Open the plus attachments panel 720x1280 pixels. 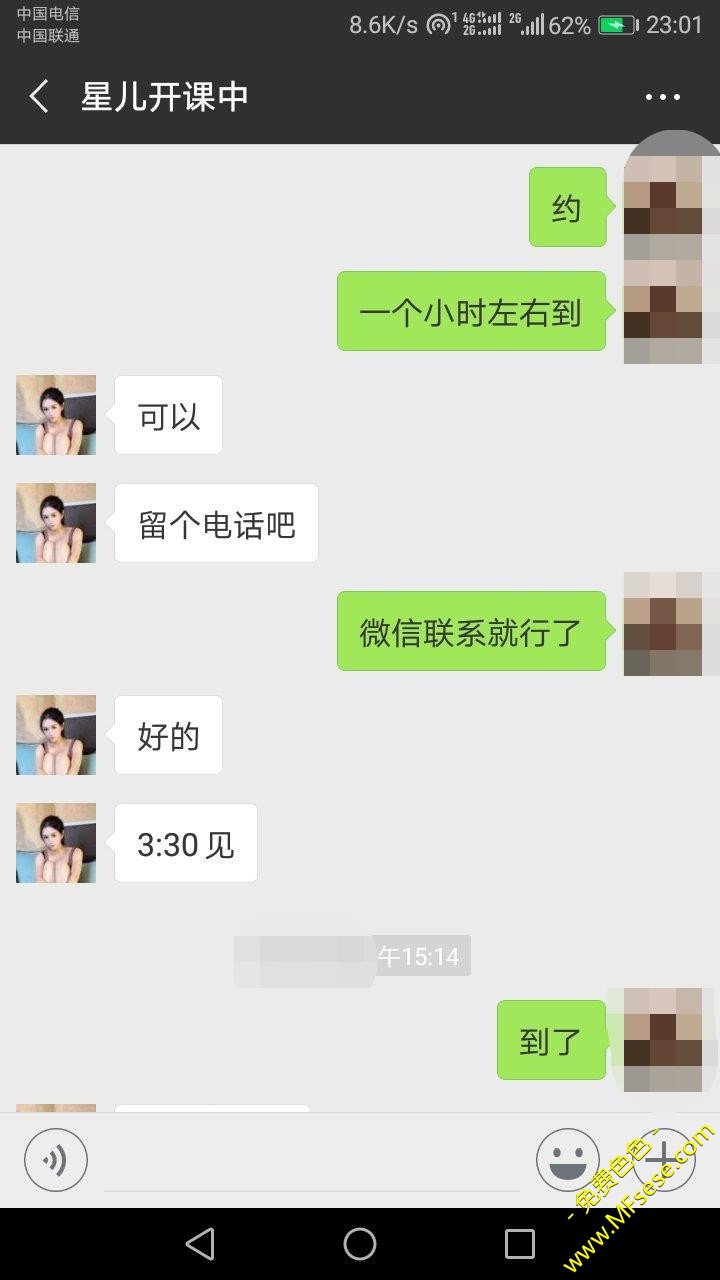point(664,1160)
